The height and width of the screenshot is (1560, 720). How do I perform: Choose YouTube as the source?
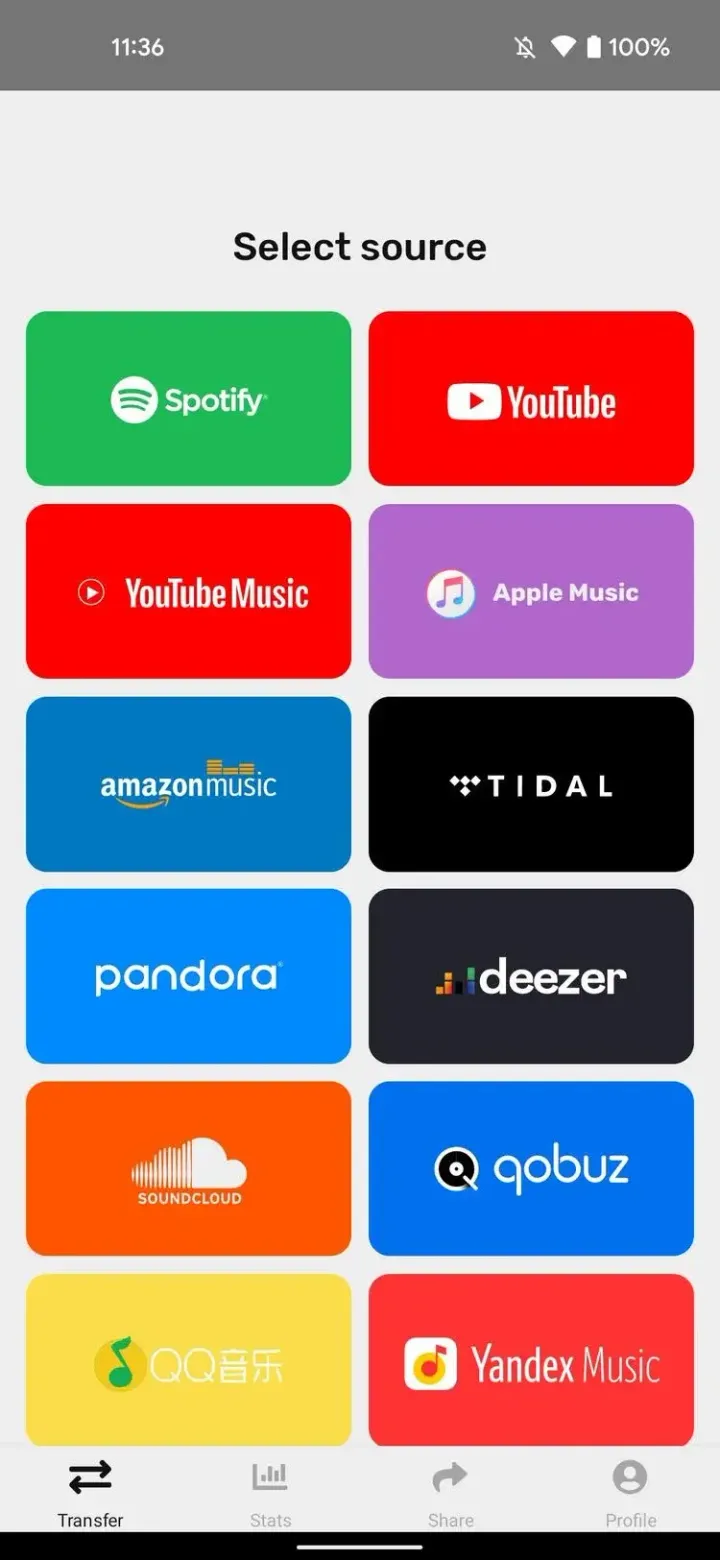531,399
